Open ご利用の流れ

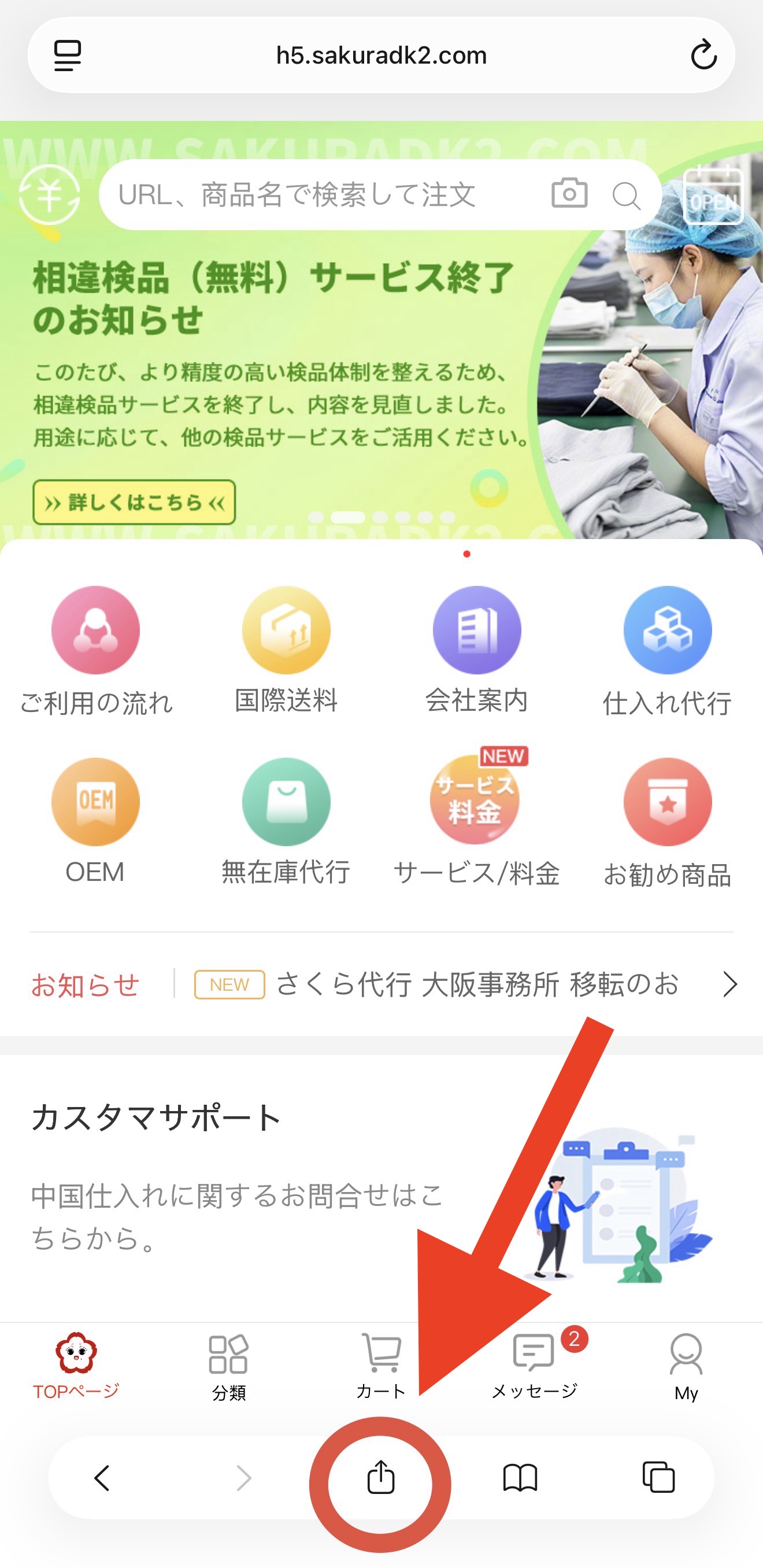96,650
